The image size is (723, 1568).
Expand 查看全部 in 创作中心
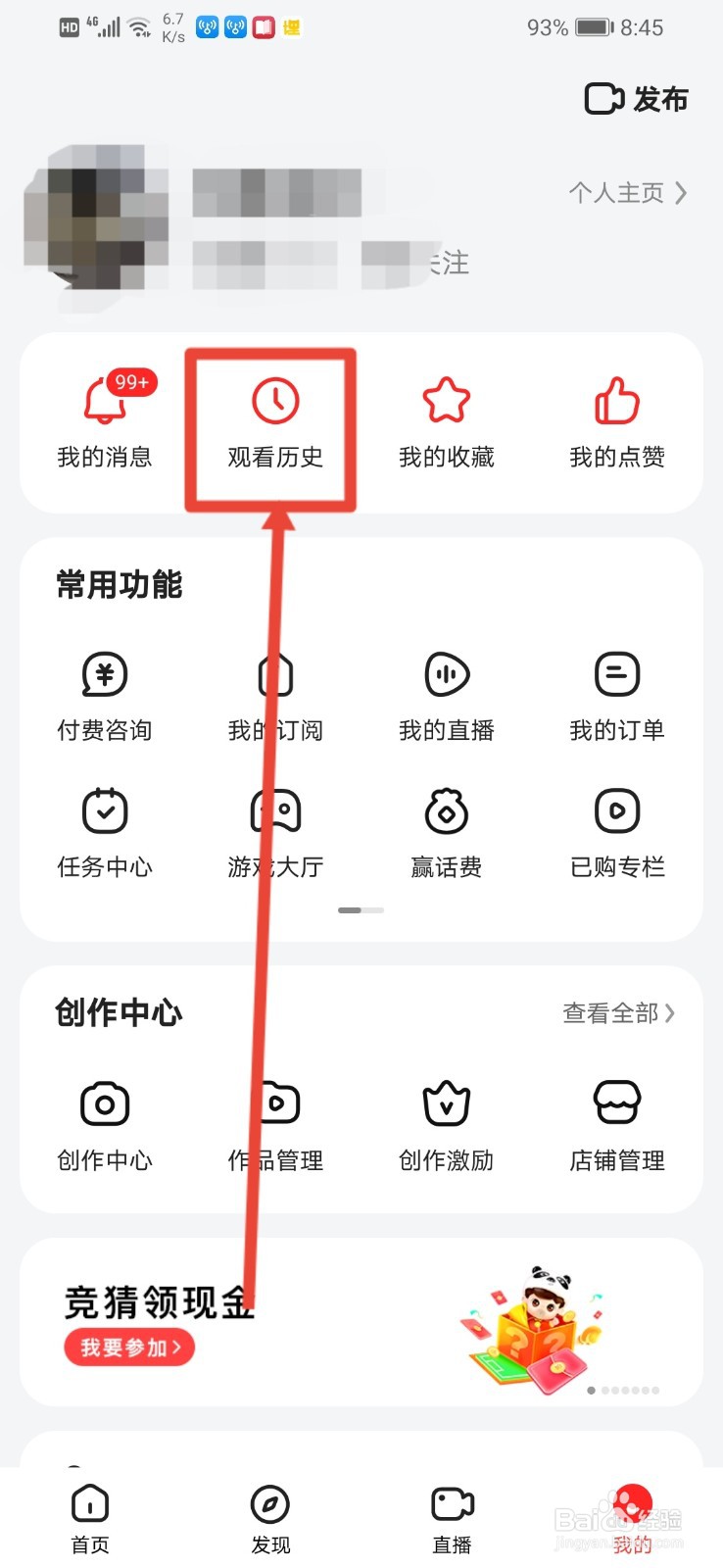[619, 1013]
